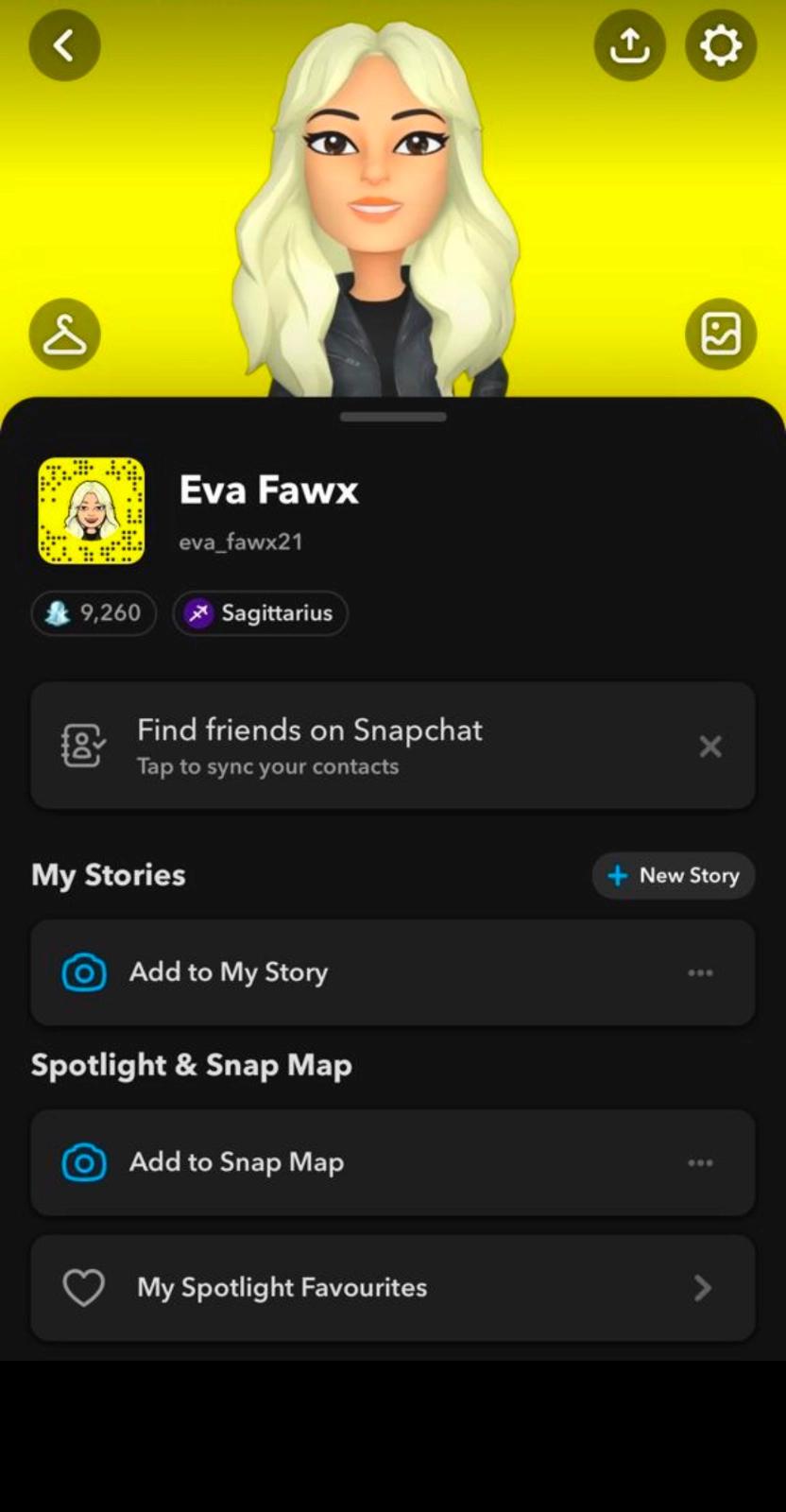The image size is (786, 1512).
Task: Open settings gear icon
Action: click(x=720, y=45)
